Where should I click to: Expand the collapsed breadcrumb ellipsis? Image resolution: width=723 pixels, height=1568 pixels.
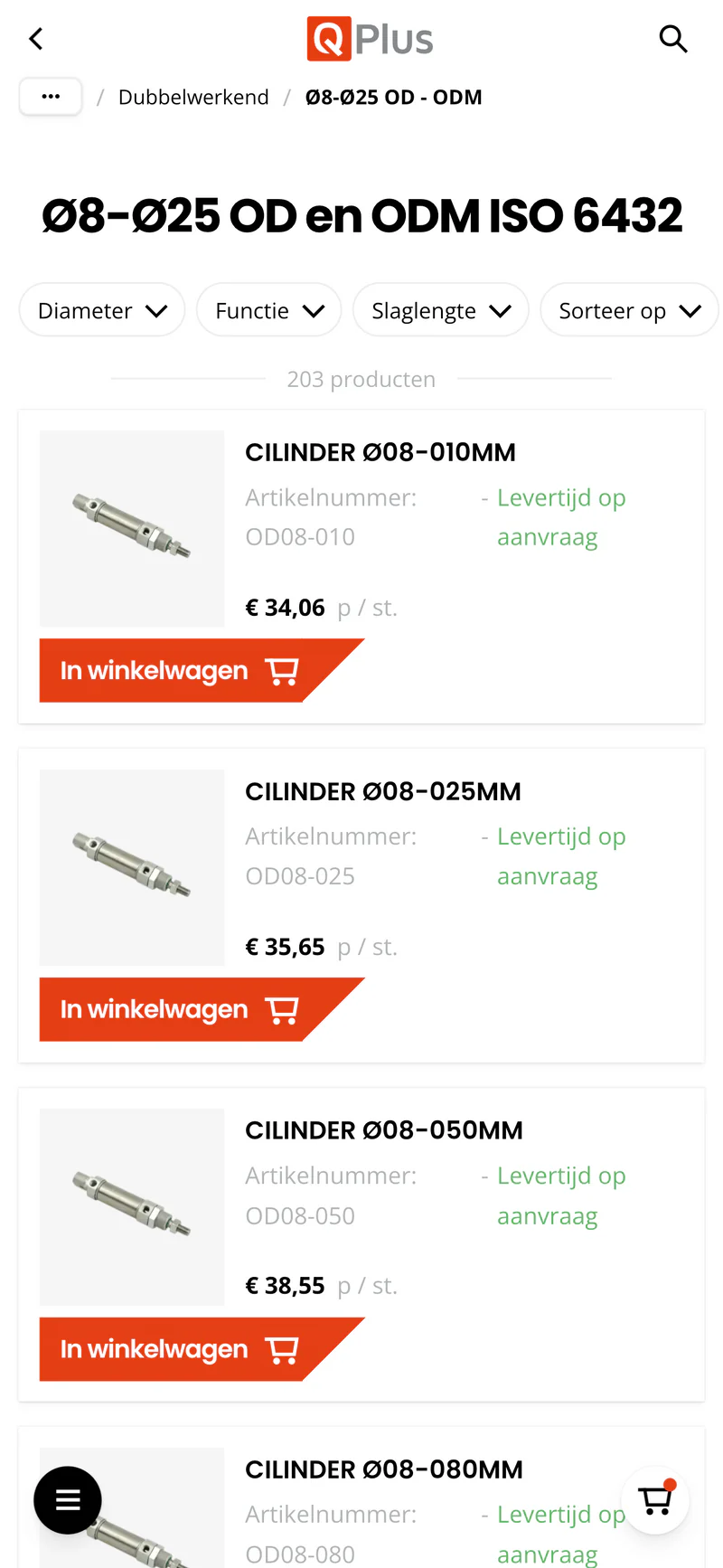click(x=51, y=96)
